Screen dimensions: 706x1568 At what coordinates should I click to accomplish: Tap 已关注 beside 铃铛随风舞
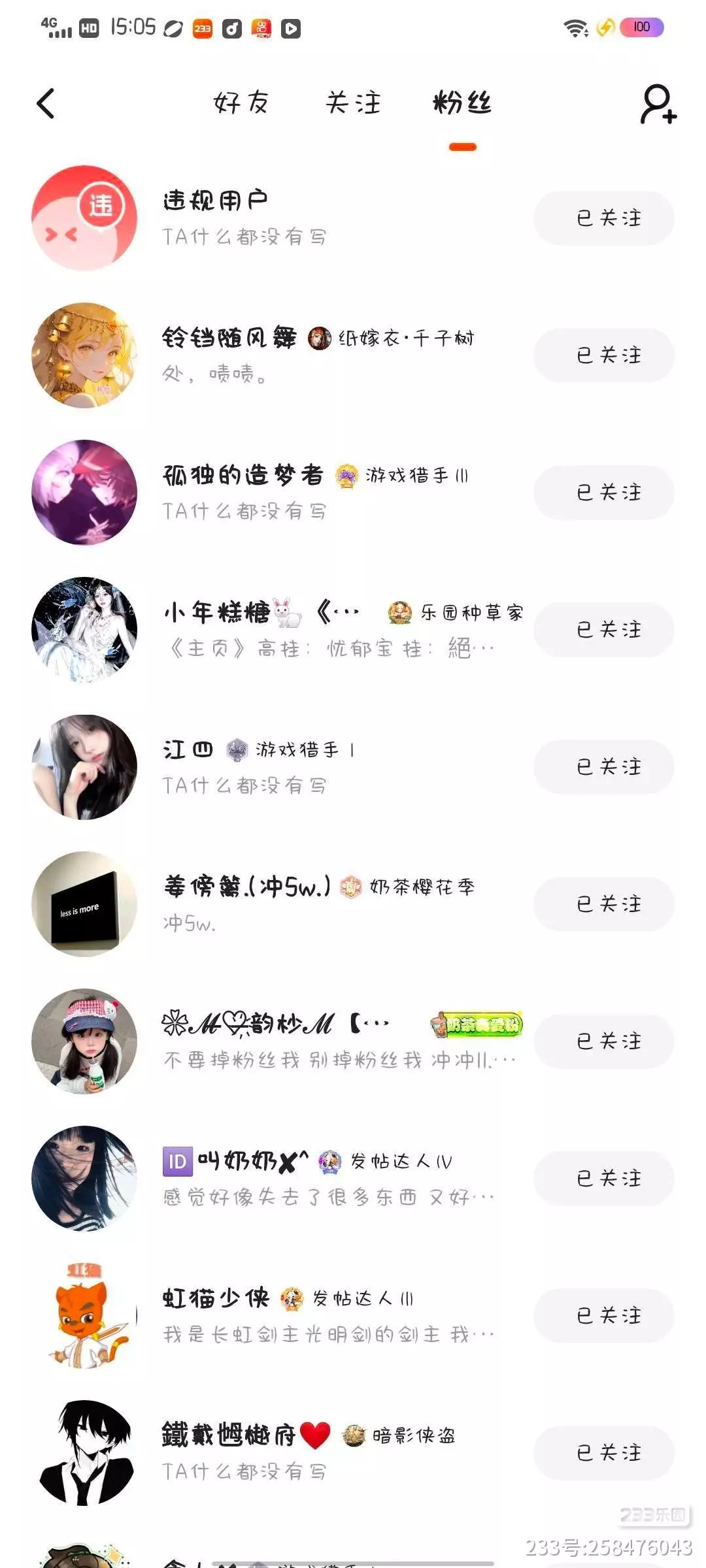click(x=603, y=355)
